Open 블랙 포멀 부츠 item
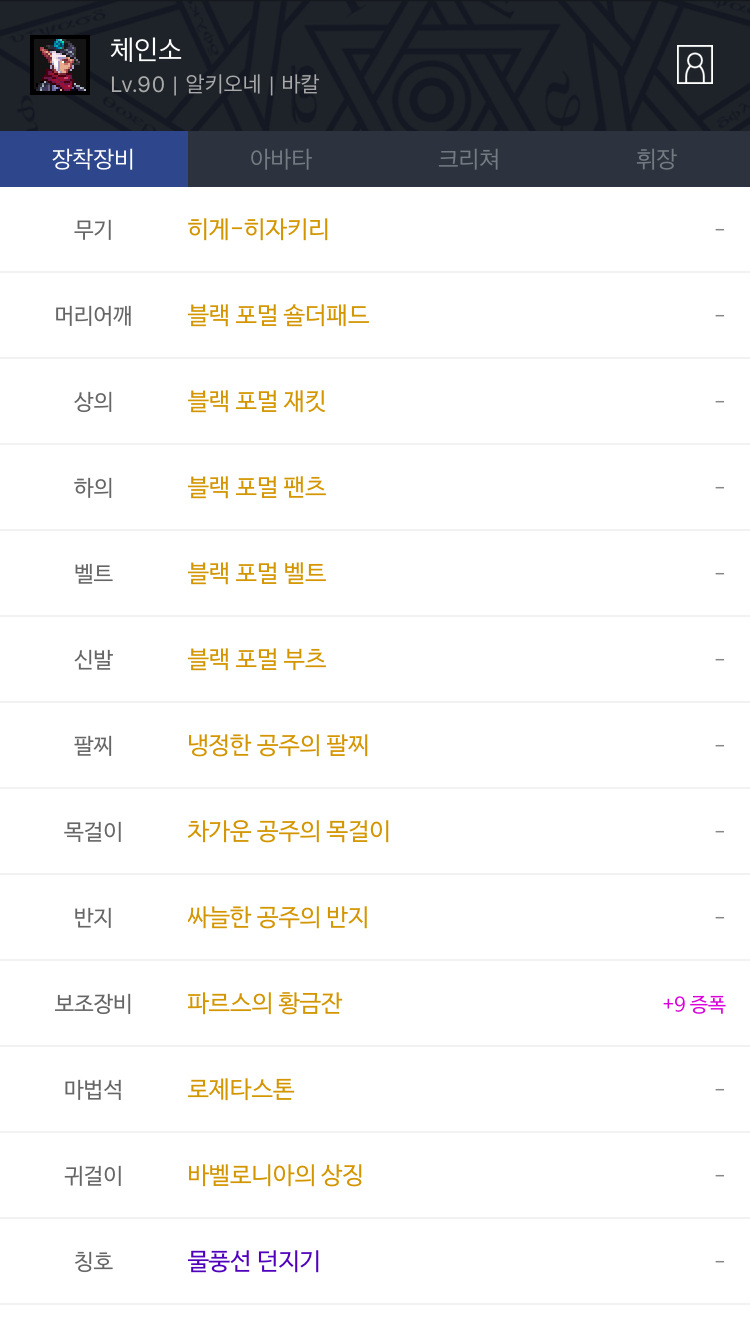 (x=257, y=659)
